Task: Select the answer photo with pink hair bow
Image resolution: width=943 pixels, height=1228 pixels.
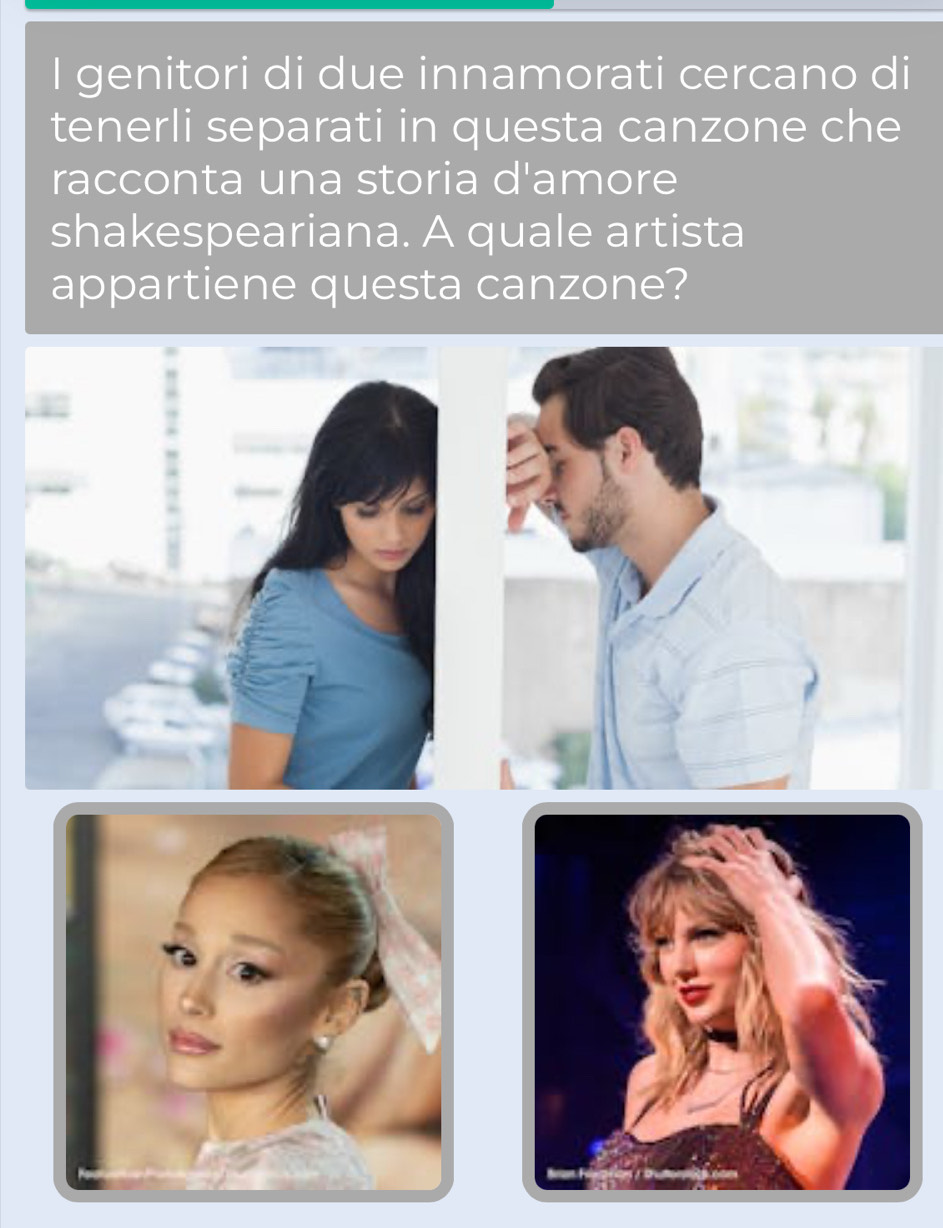Action: click(x=253, y=1001)
